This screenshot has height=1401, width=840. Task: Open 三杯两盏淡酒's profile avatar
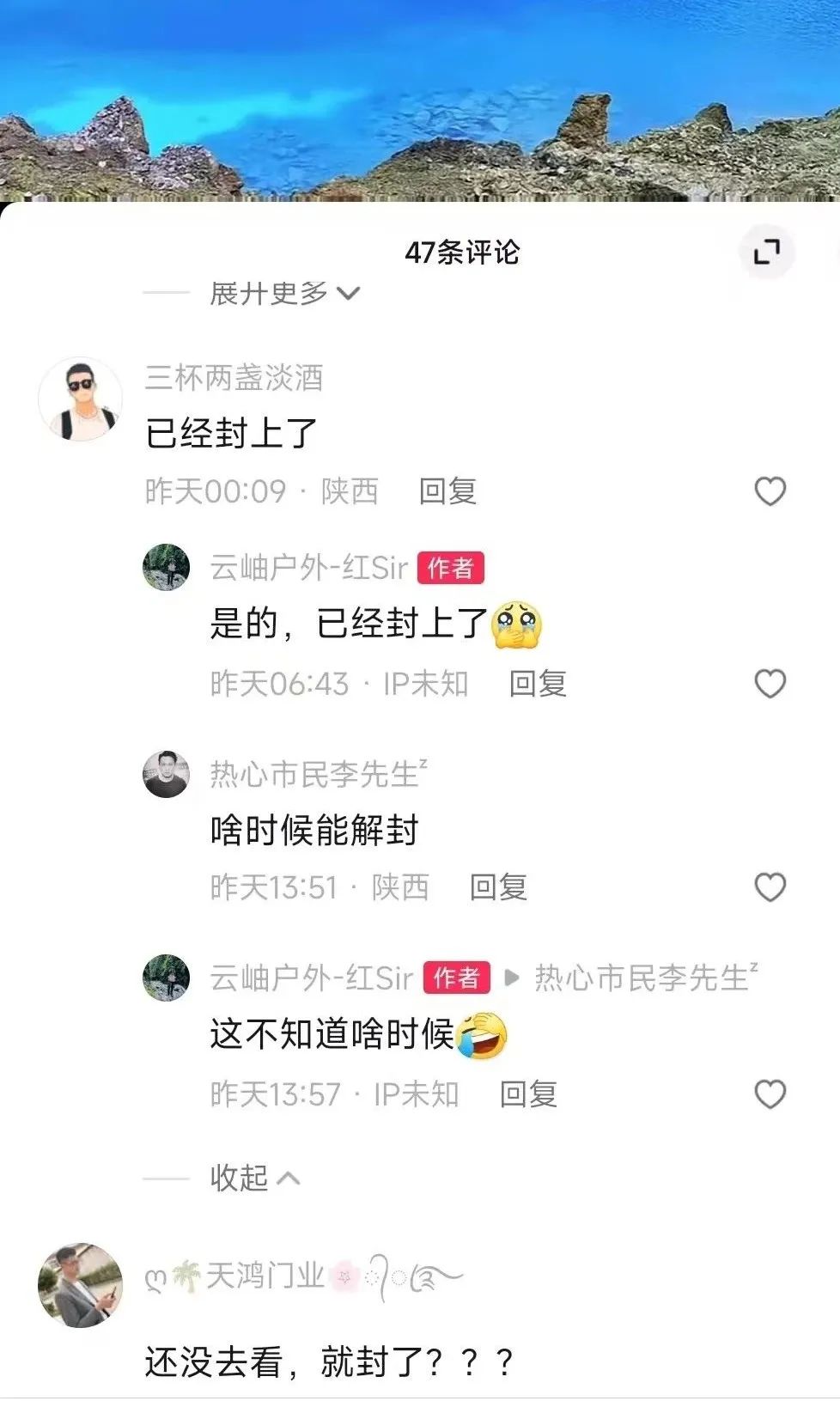pyautogui.click(x=81, y=400)
